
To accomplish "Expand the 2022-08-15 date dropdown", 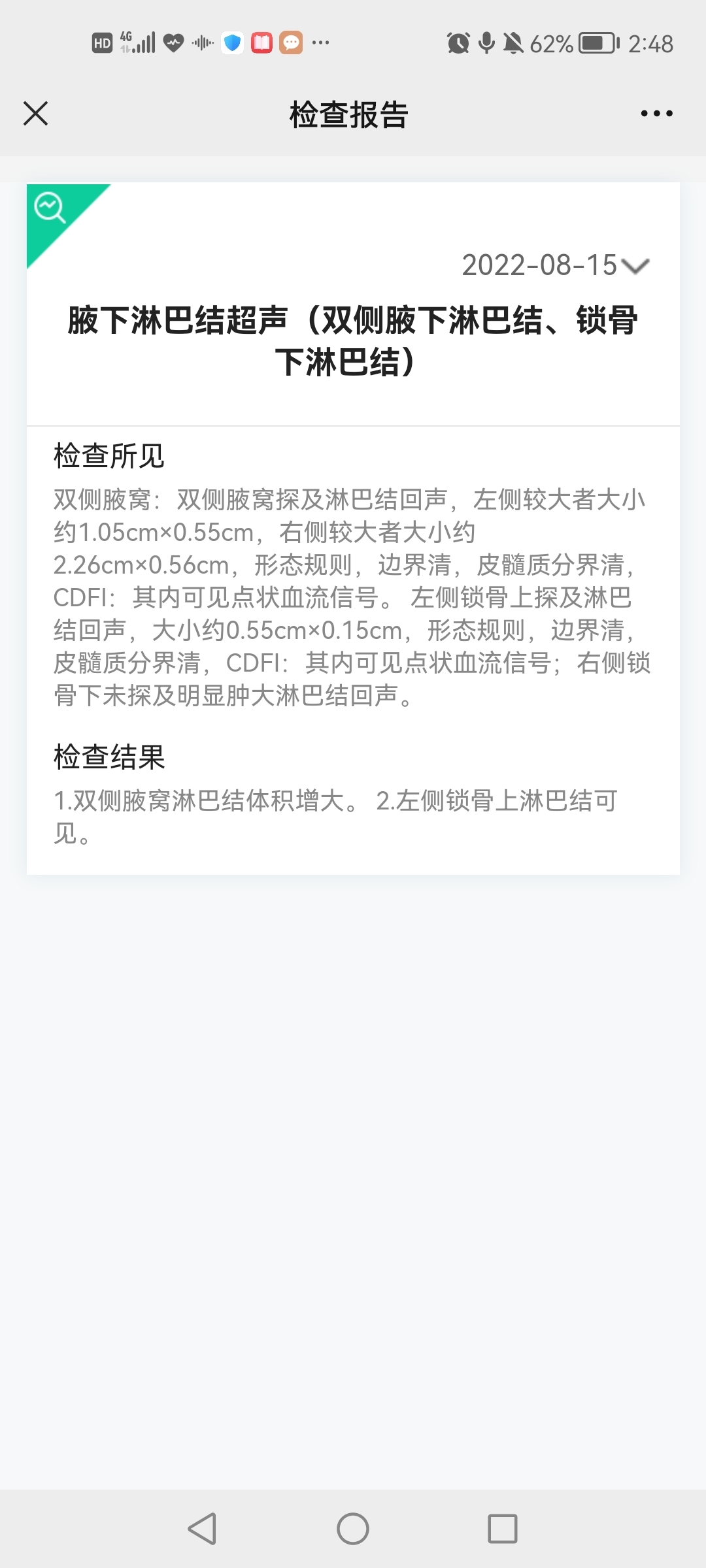I will click(x=555, y=265).
